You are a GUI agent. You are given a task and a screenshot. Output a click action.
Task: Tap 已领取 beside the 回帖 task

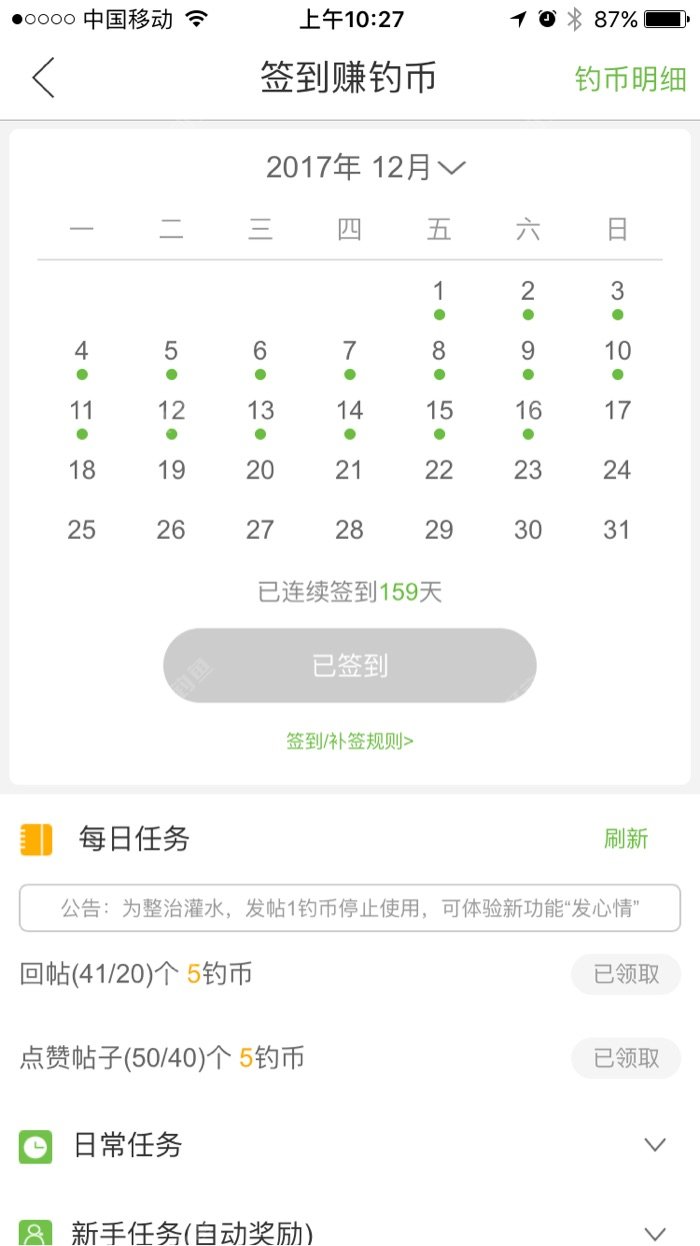(626, 974)
